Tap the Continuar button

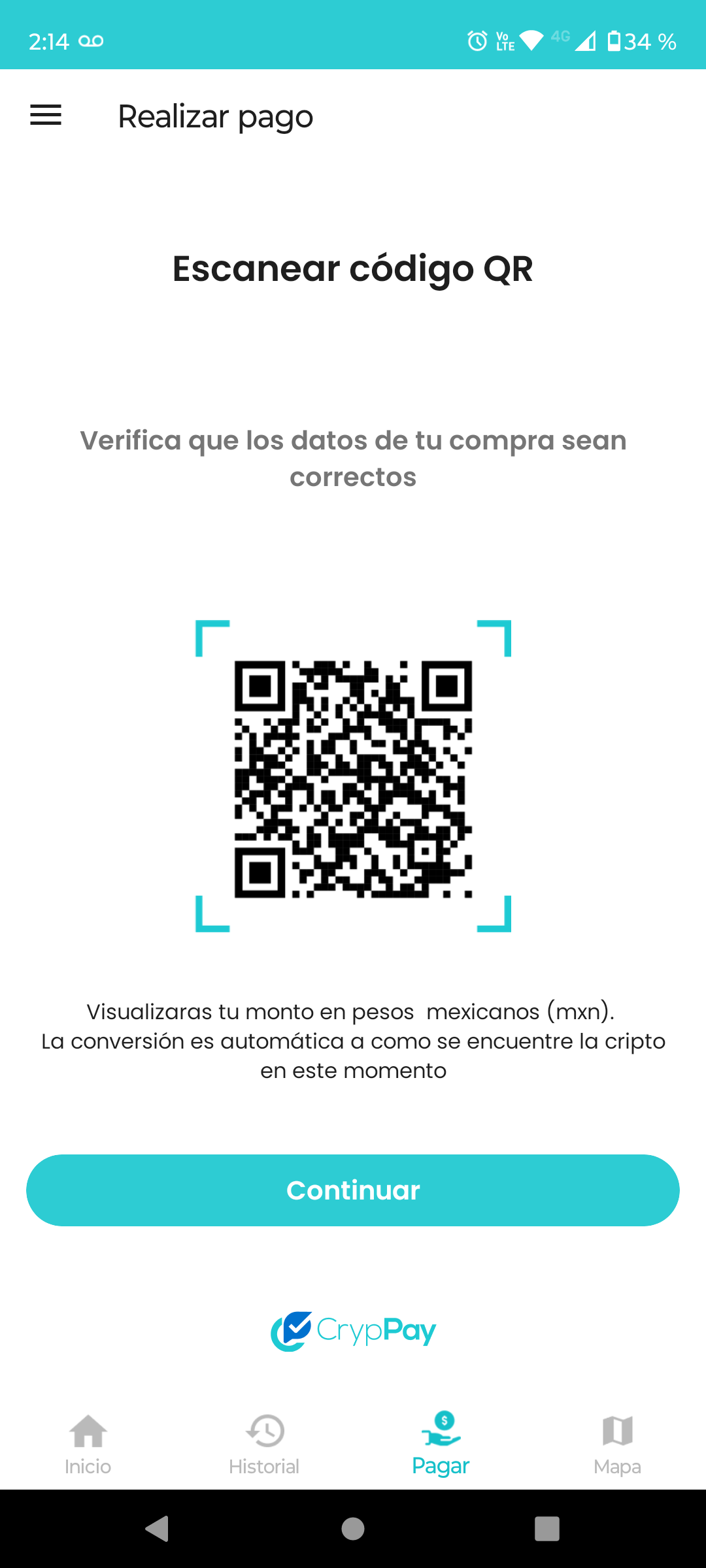pyautogui.click(x=353, y=1190)
